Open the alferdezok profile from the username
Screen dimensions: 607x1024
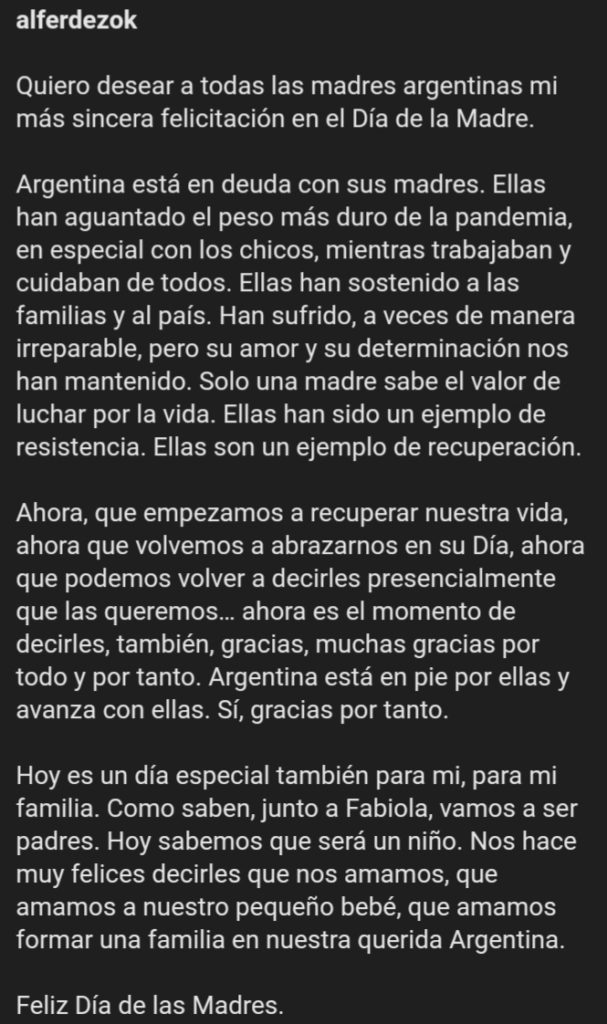[76, 20]
